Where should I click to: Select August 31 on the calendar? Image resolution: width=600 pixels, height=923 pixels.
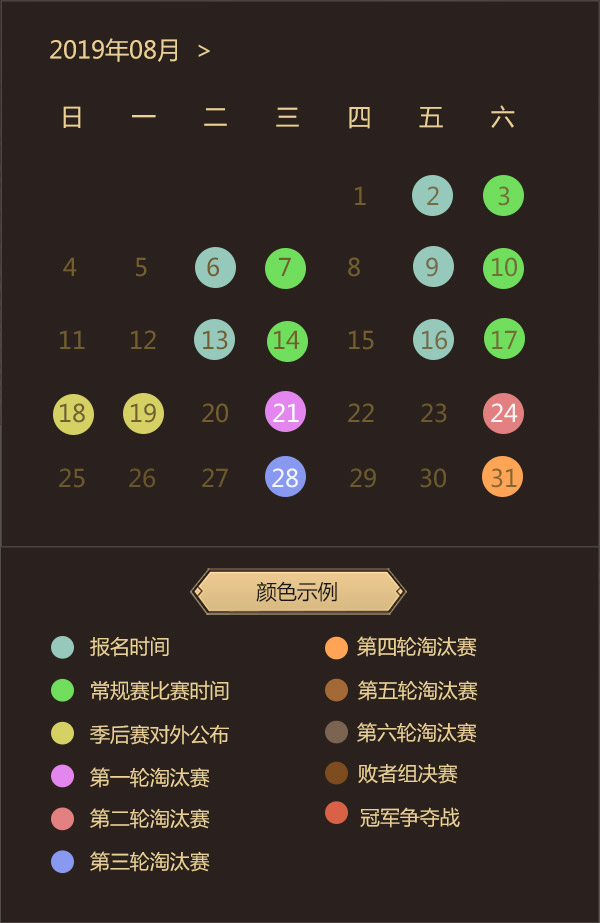pos(502,477)
